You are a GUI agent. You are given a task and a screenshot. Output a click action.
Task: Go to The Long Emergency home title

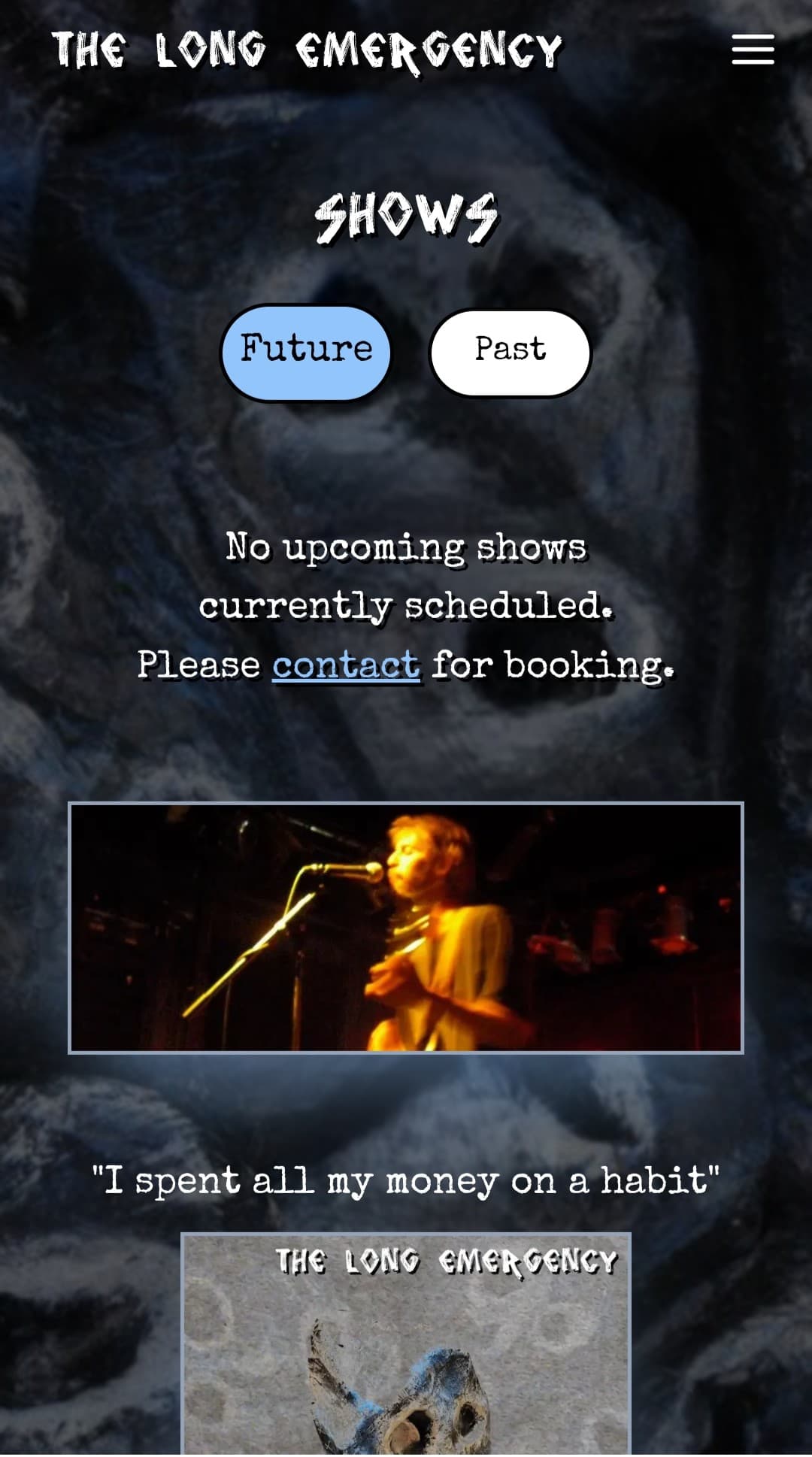pos(307,51)
